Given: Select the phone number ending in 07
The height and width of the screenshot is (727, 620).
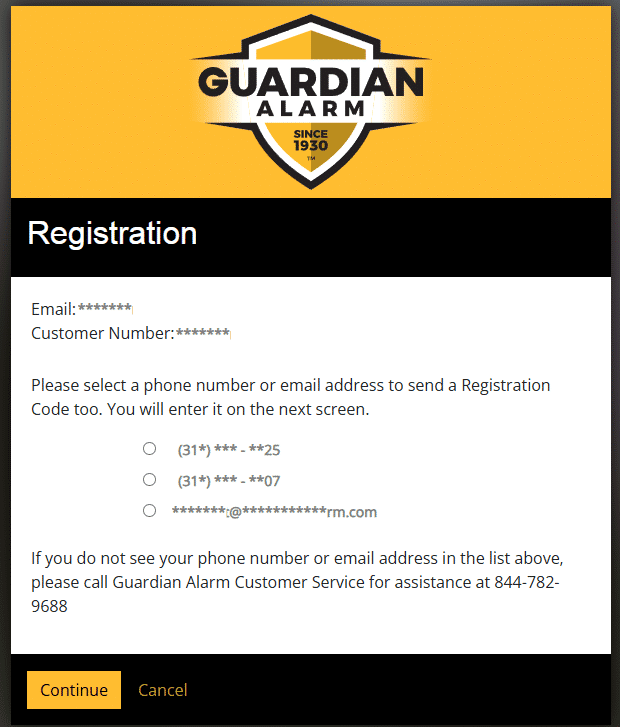Looking at the screenshot, I should (150, 480).
